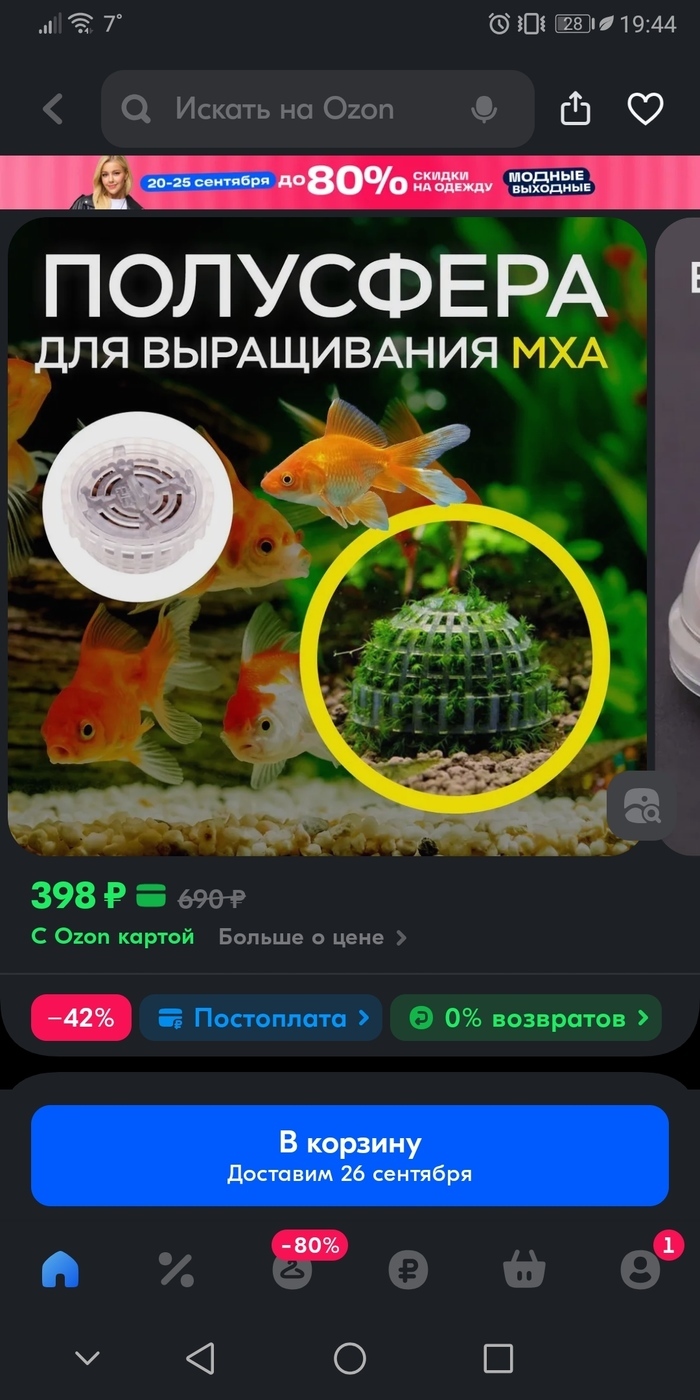Image resolution: width=700 pixels, height=1400 pixels.
Task: Share this product
Action: 576,109
